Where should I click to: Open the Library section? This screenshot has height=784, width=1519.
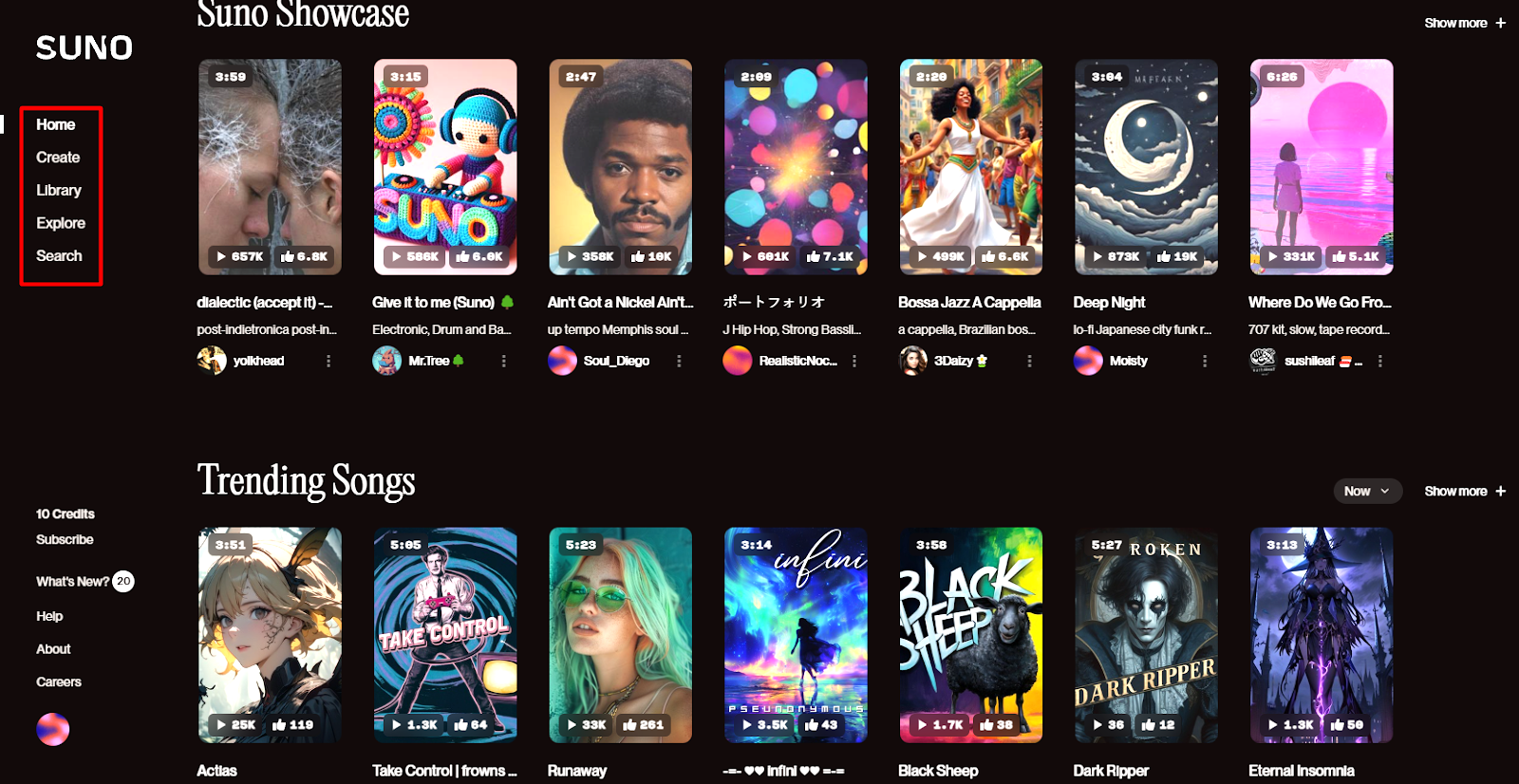coord(59,191)
